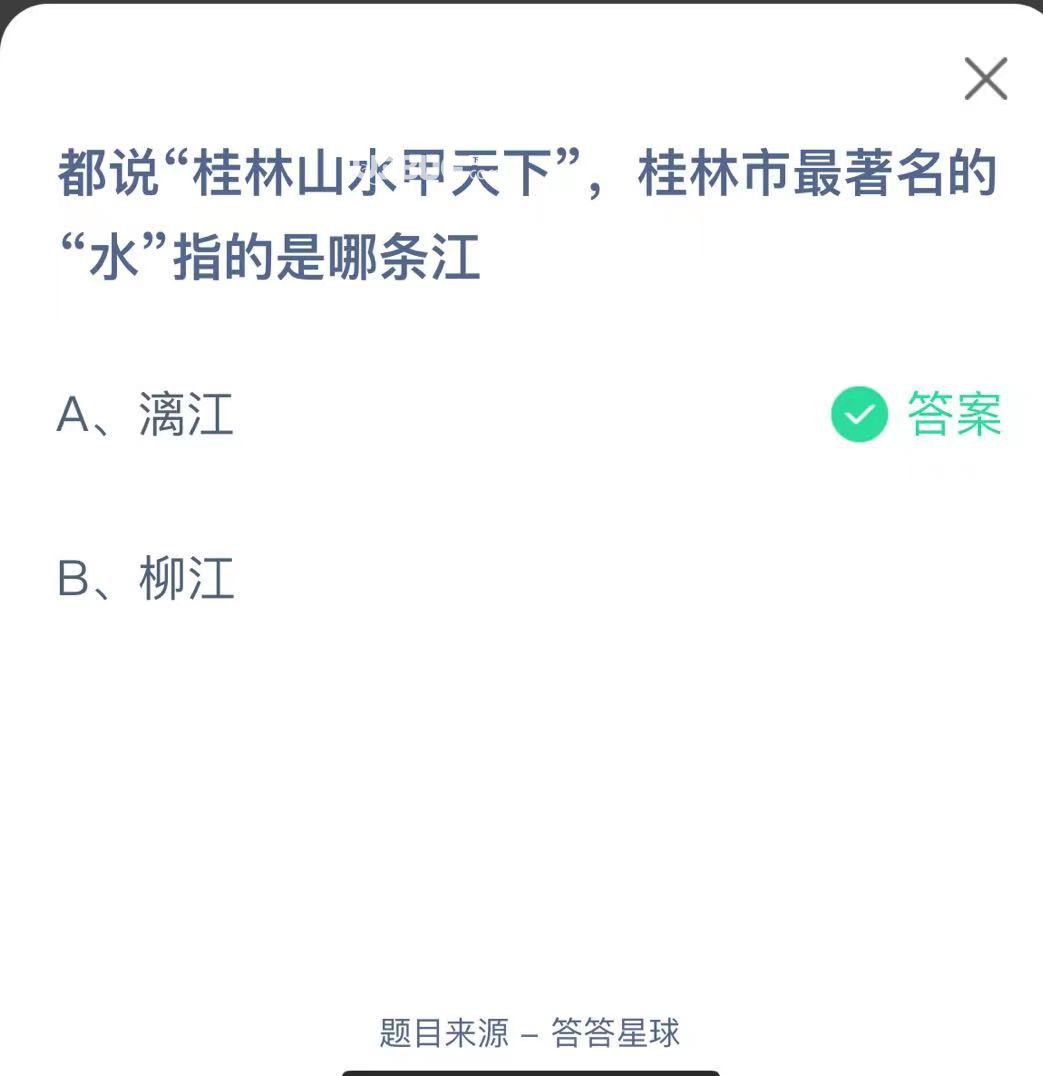Select answer A、漓江

pyautogui.click(x=146, y=415)
